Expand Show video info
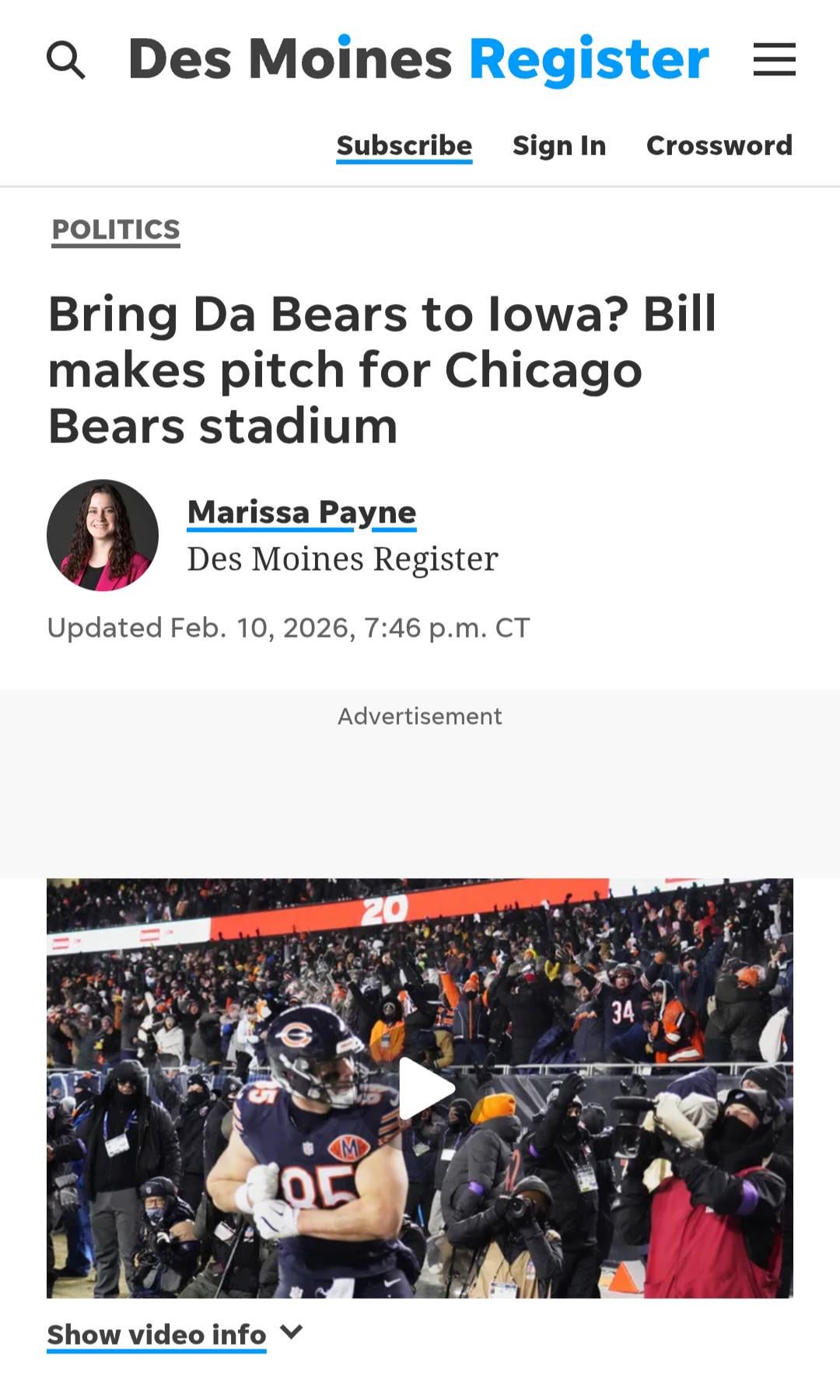This screenshot has height=1400, width=840. [x=174, y=1334]
